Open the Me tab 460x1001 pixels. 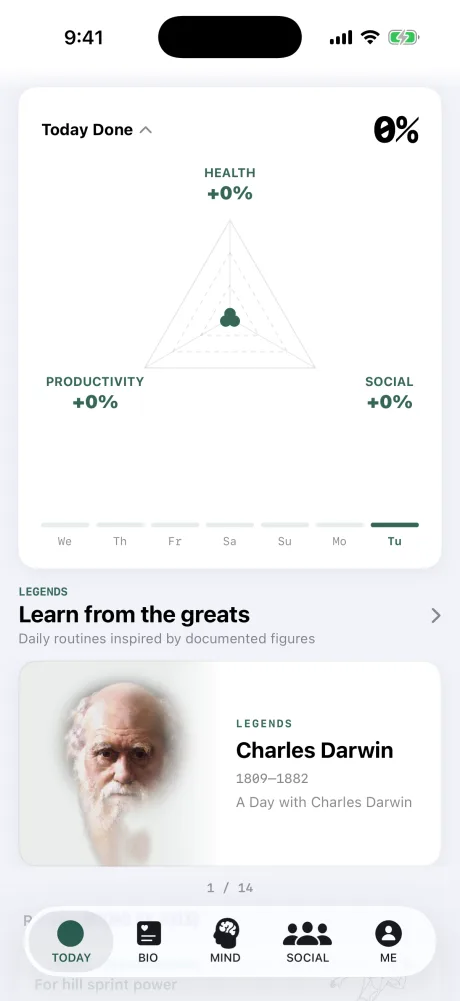[x=388, y=942]
